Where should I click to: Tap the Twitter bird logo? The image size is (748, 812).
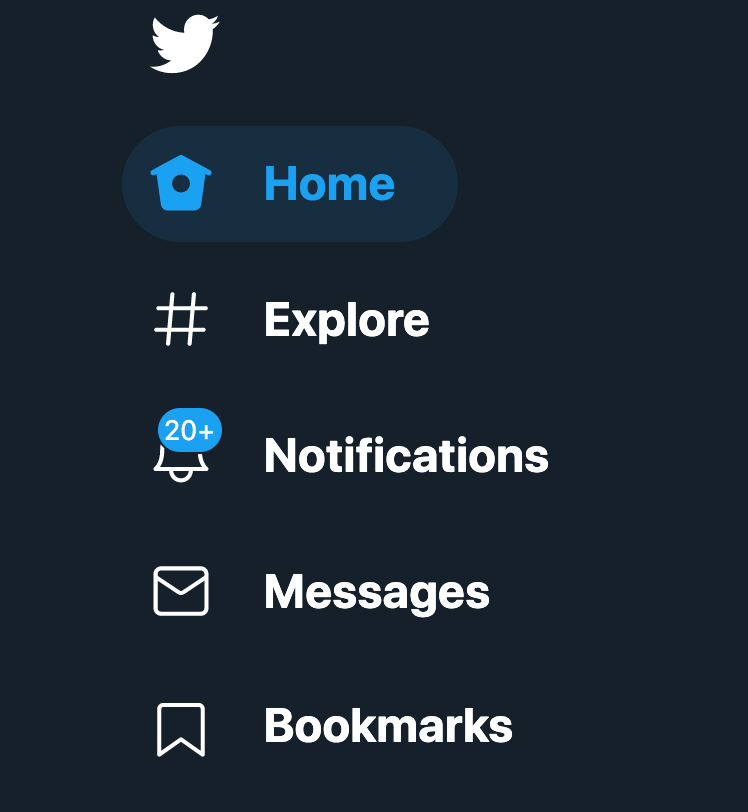[x=184, y=44]
